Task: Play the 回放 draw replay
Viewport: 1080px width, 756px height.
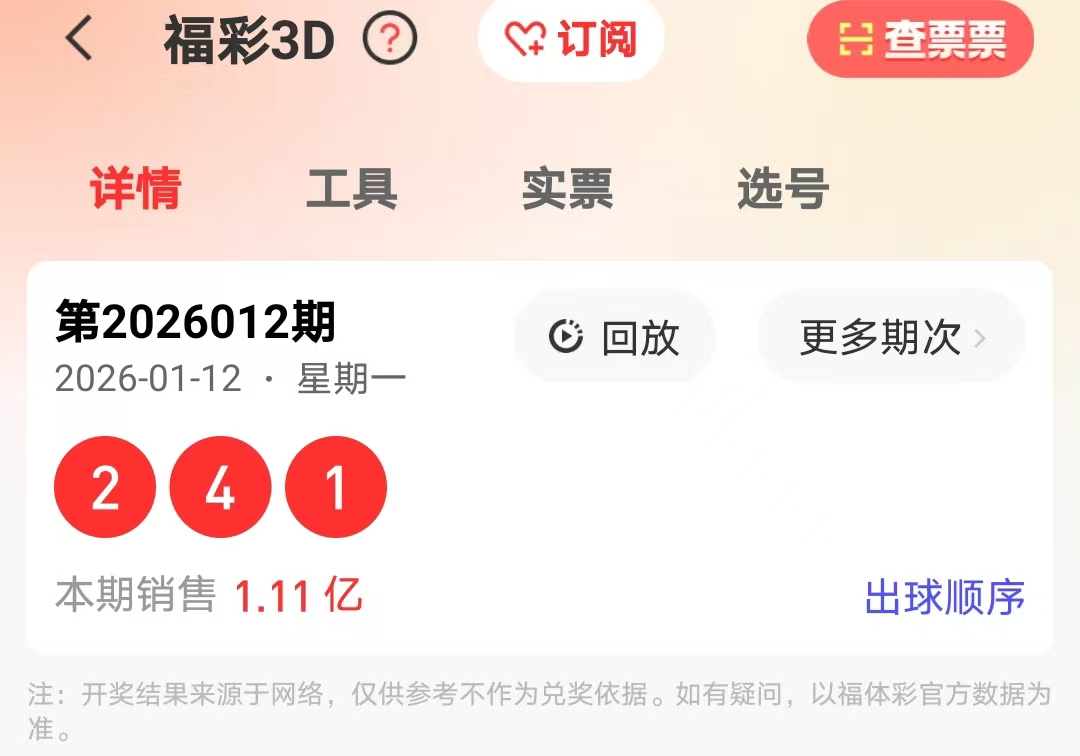Action: tap(615, 337)
